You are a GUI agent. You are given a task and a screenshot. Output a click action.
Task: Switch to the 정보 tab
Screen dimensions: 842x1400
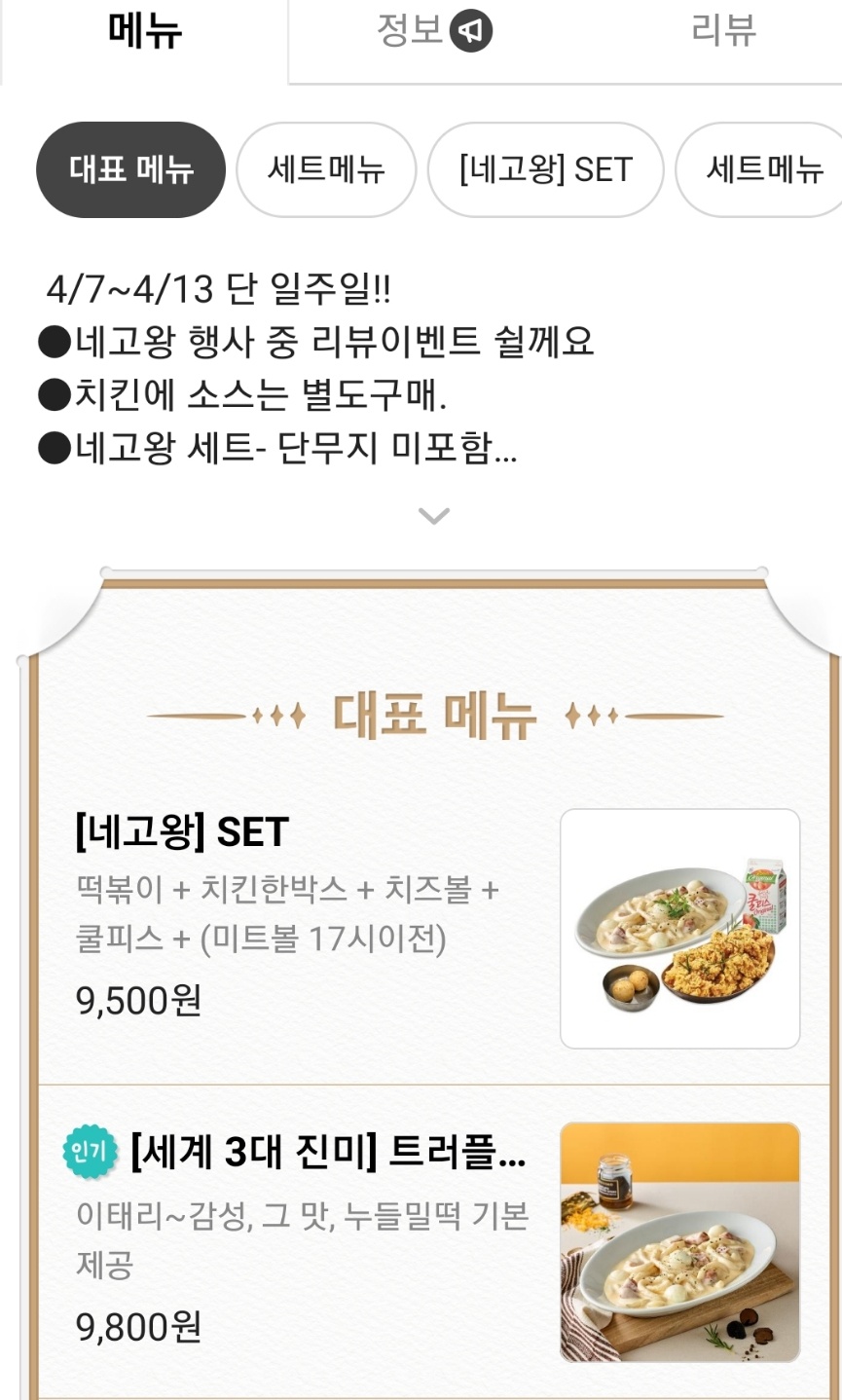coord(433,32)
